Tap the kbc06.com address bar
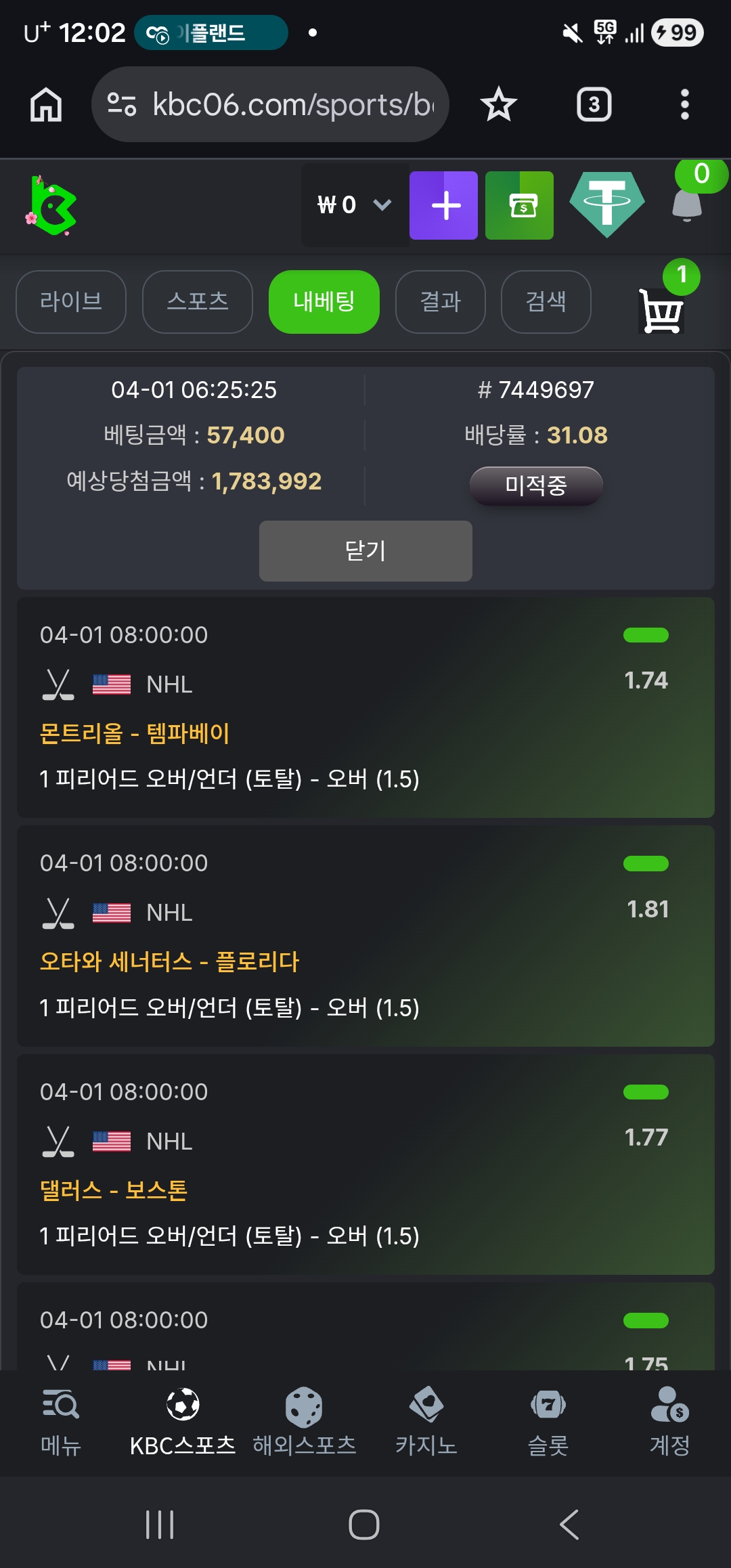The width and height of the screenshot is (731, 1568). click(271, 105)
